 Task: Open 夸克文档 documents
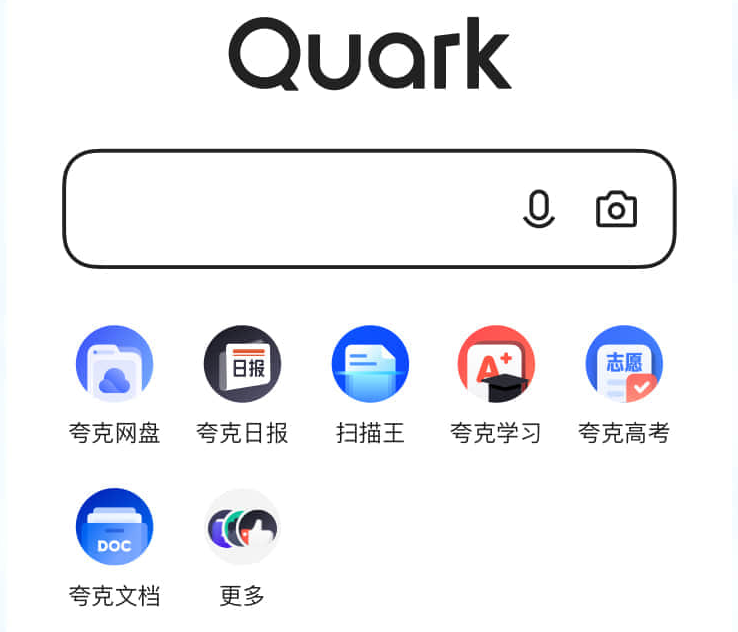click(114, 527)
